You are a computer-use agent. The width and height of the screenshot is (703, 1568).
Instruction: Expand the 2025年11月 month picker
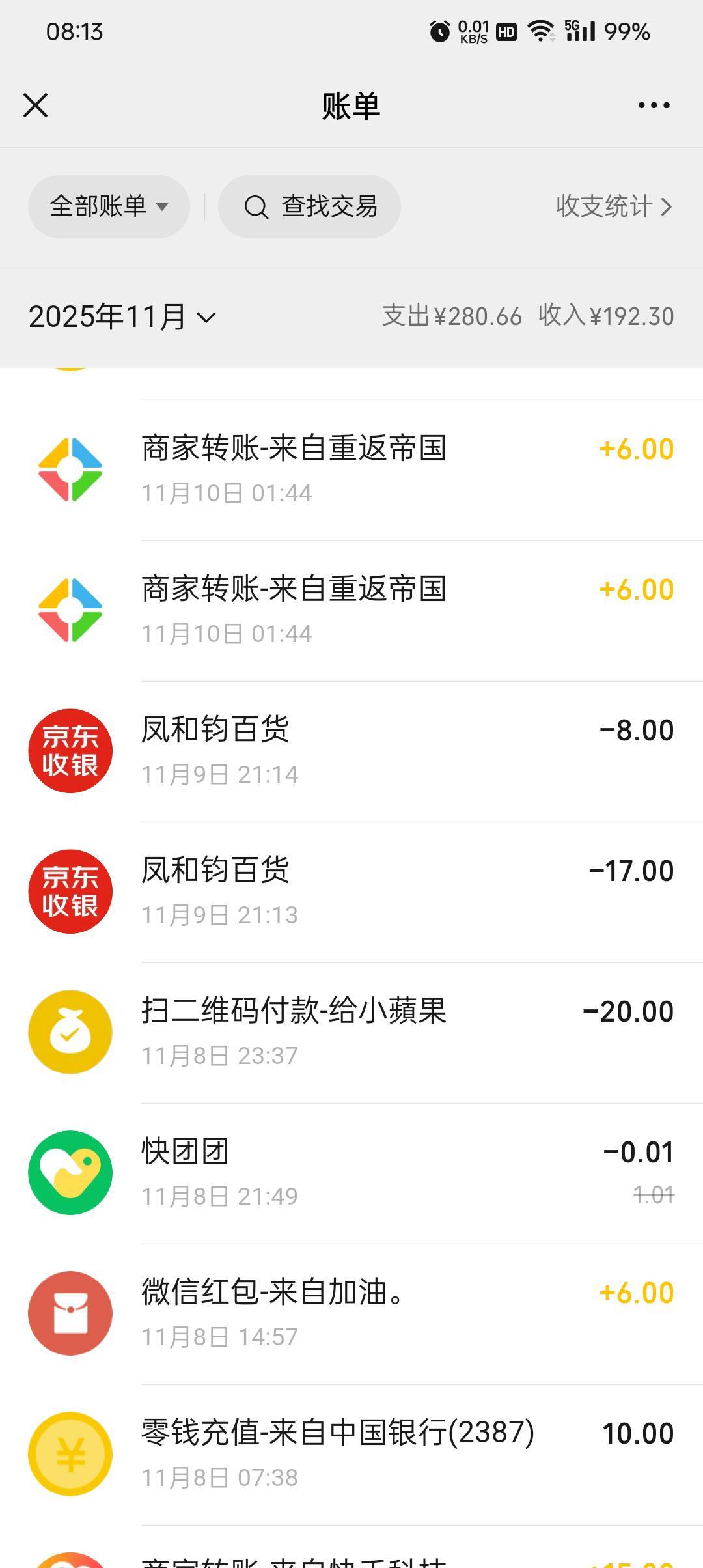coord(122,317)
